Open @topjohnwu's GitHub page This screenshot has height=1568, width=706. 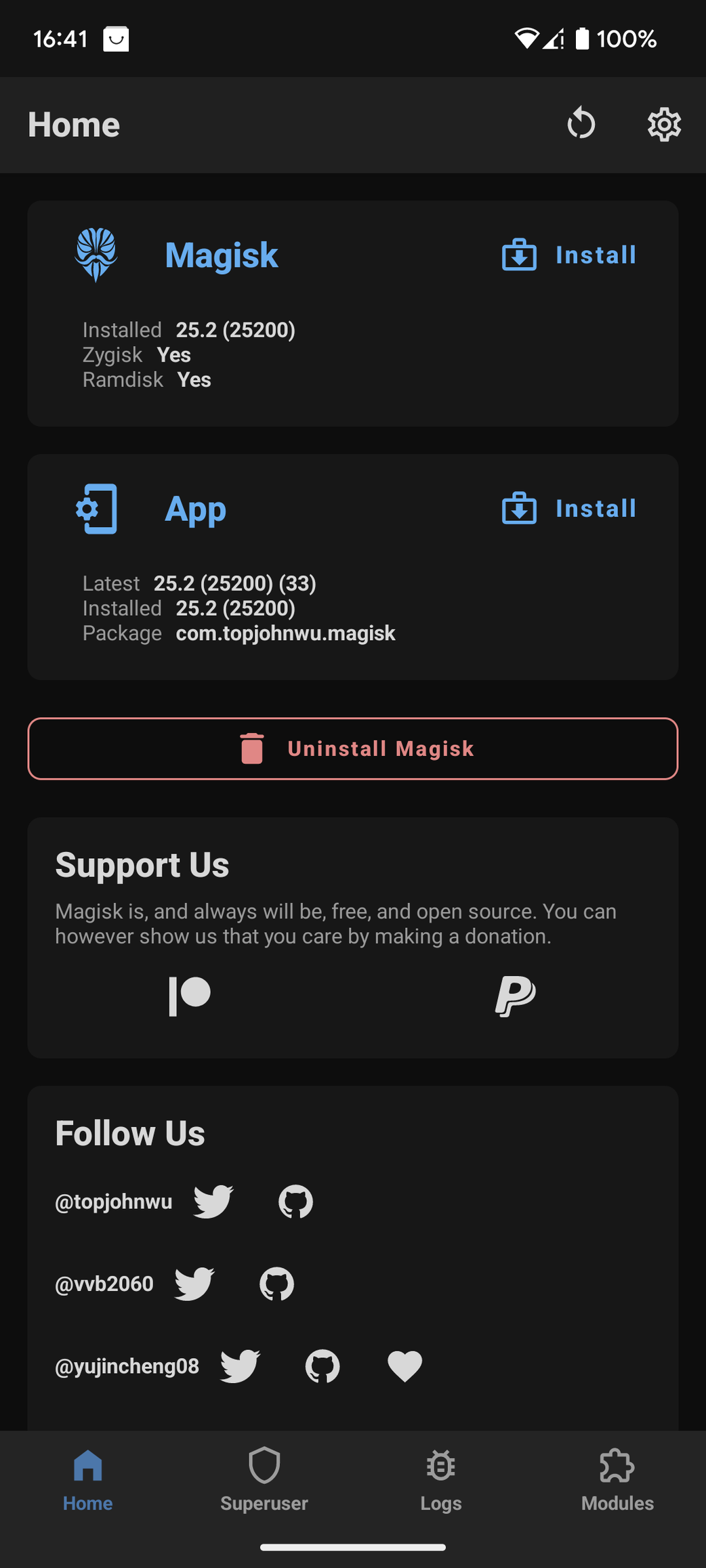296,1202
